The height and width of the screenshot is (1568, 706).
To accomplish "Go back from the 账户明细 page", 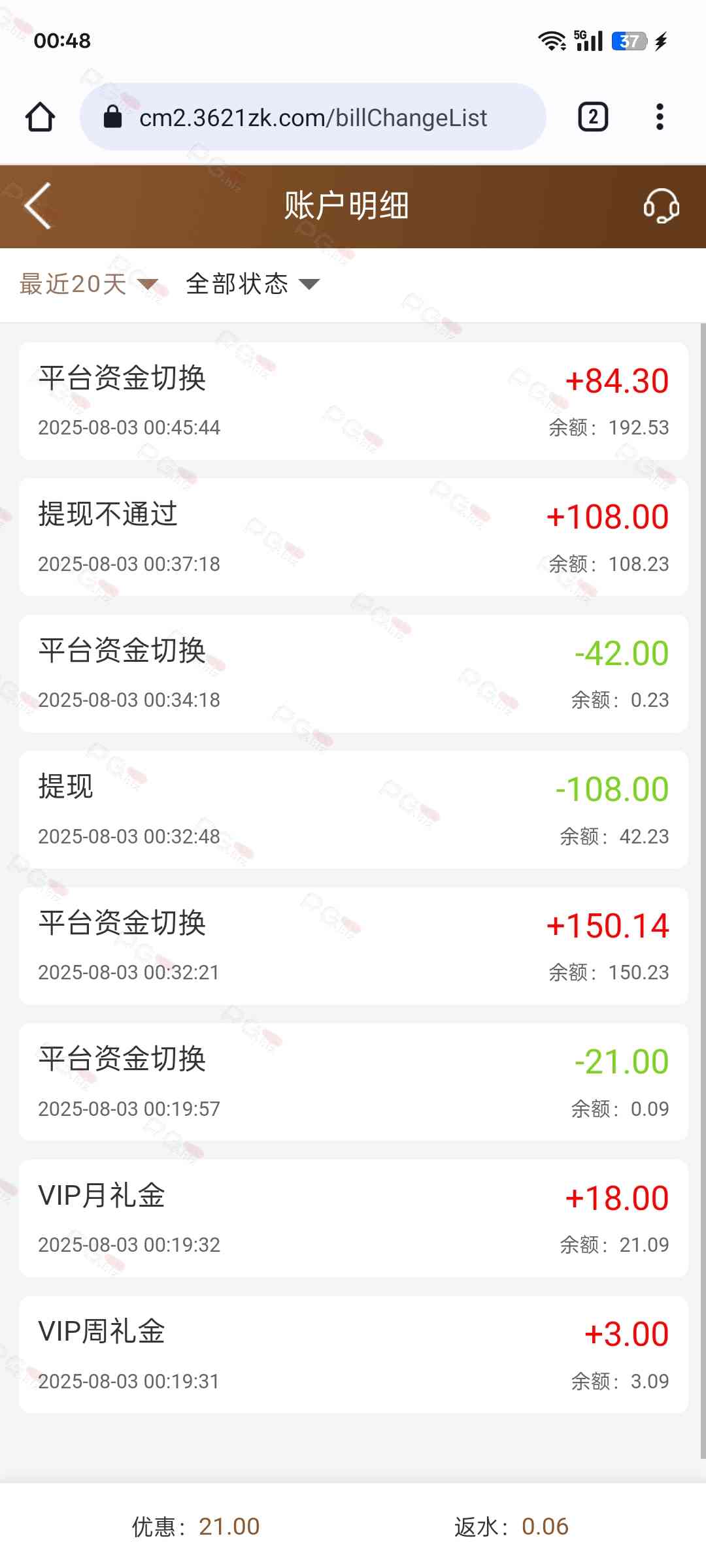I will pos(38,206).
